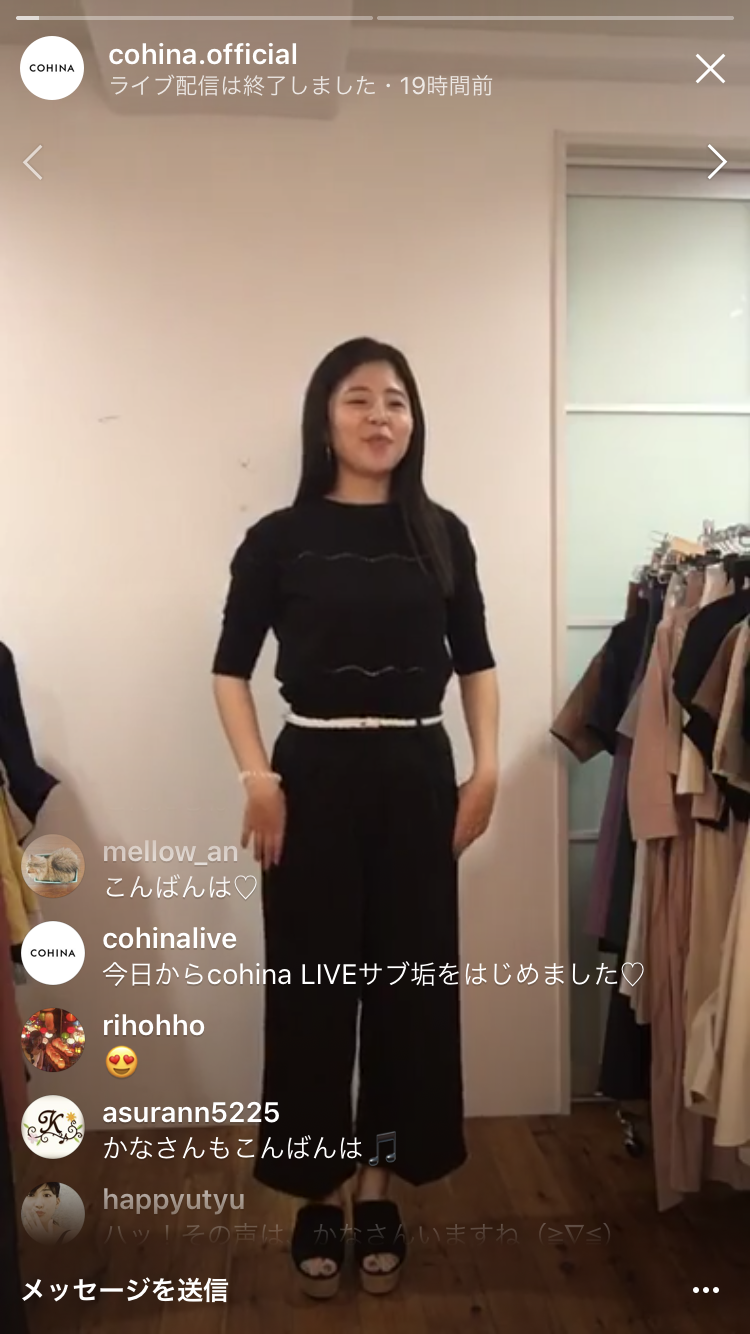Tap the メッセージを送信 message field
Screen dimensions: 750x1334
pos(125,1290)
